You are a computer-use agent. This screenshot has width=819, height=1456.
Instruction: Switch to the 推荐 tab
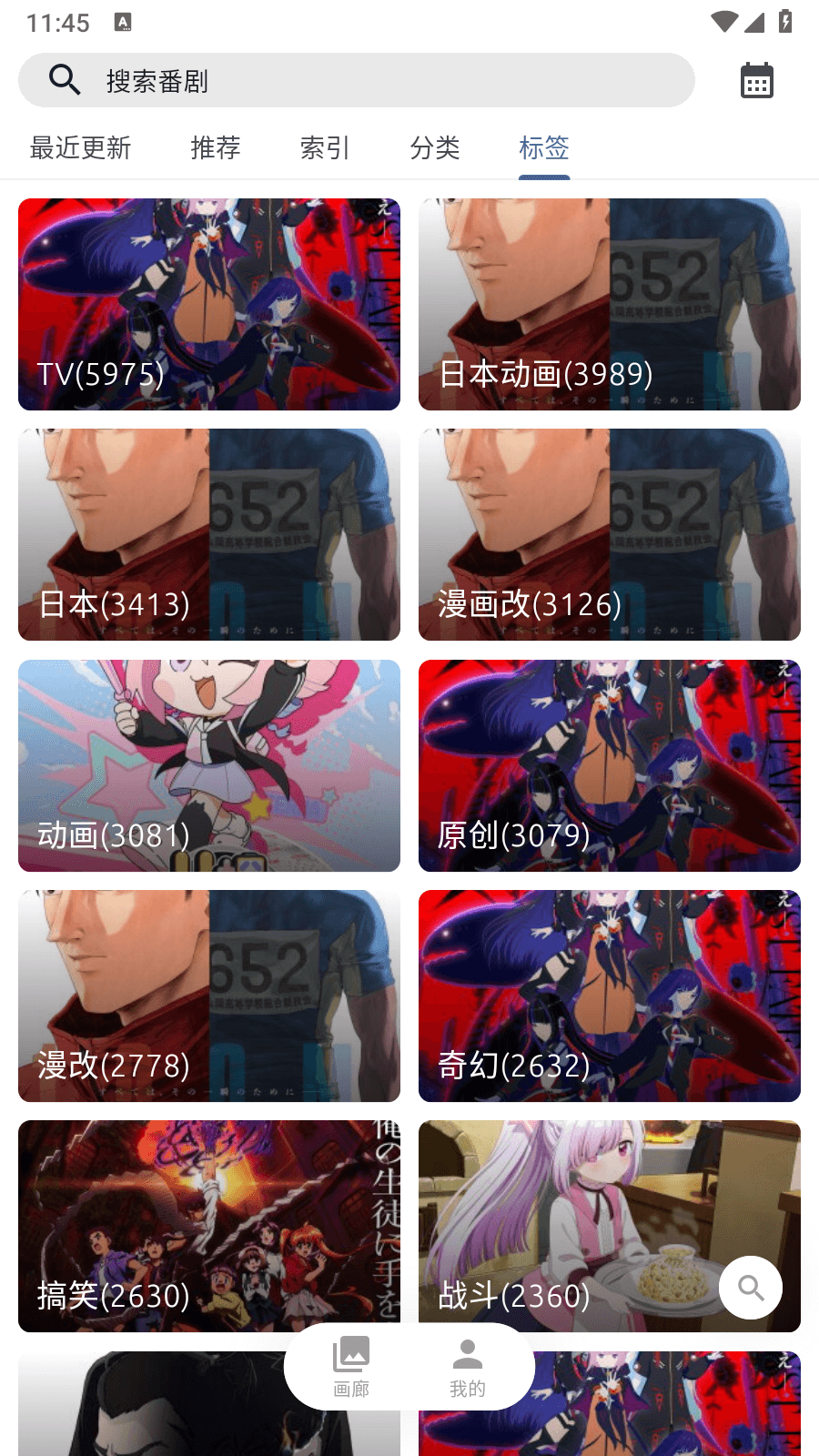(x=216, y=147)
